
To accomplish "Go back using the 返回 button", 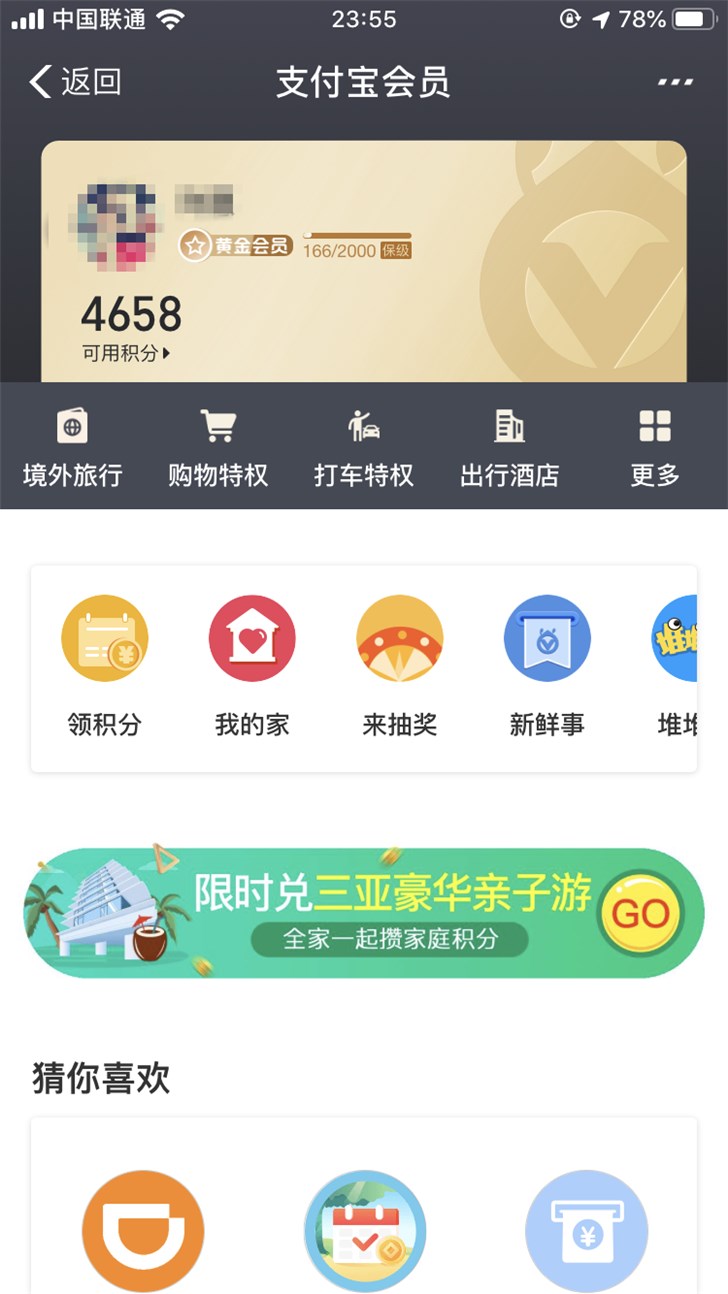I will click(75, 82).
